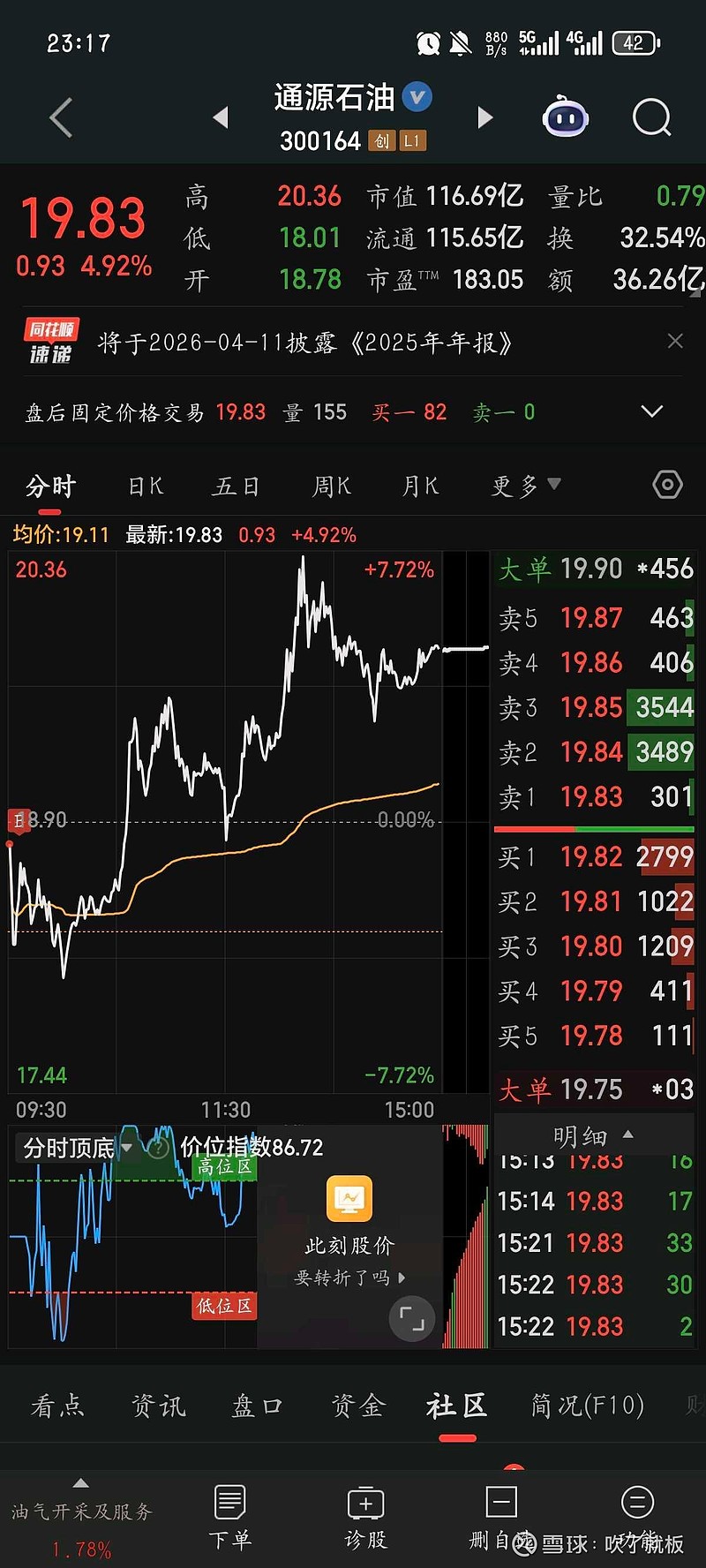Open the 更多 chart period dropdown
The height and width of the screenshot is (1568, 706).
pos(524,485)
